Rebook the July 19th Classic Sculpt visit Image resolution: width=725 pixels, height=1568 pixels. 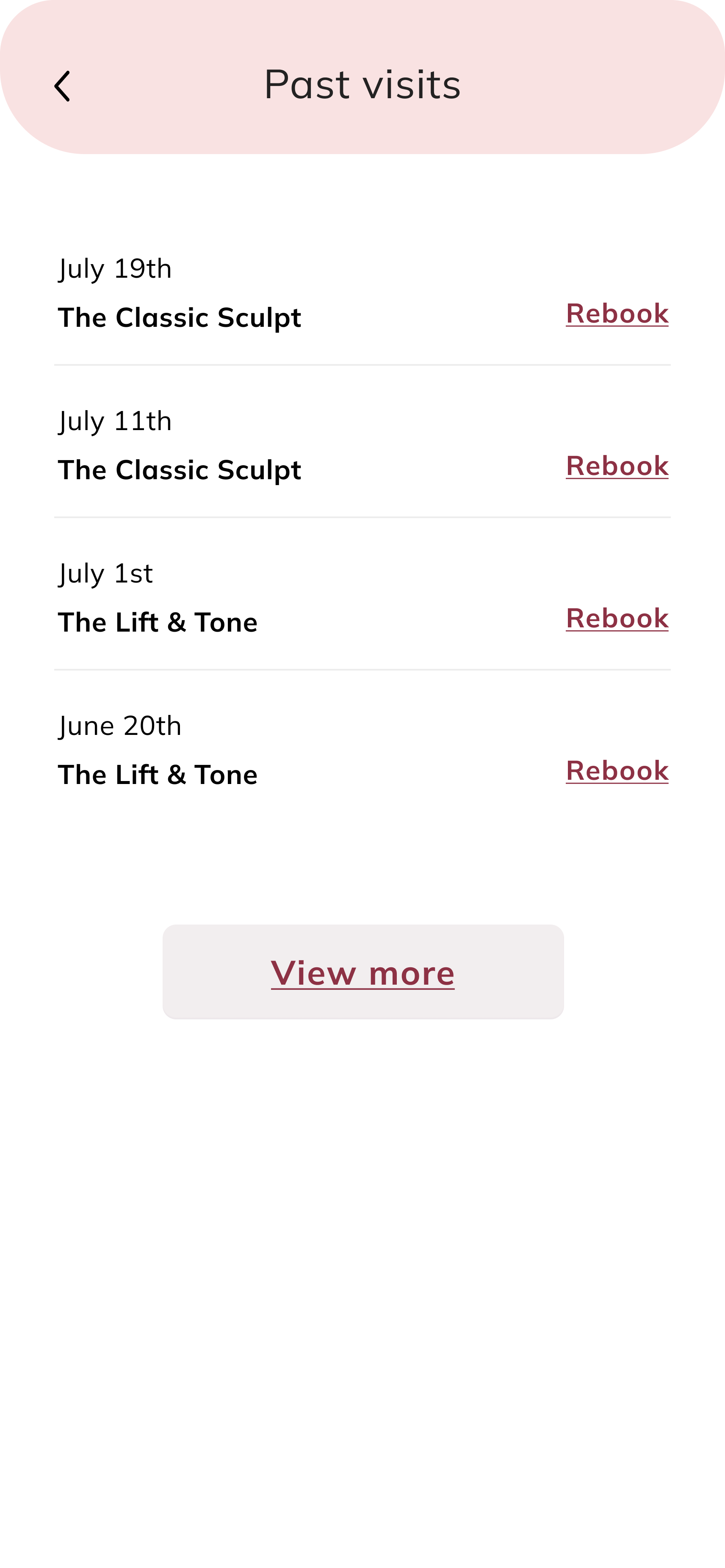[617, 314]
